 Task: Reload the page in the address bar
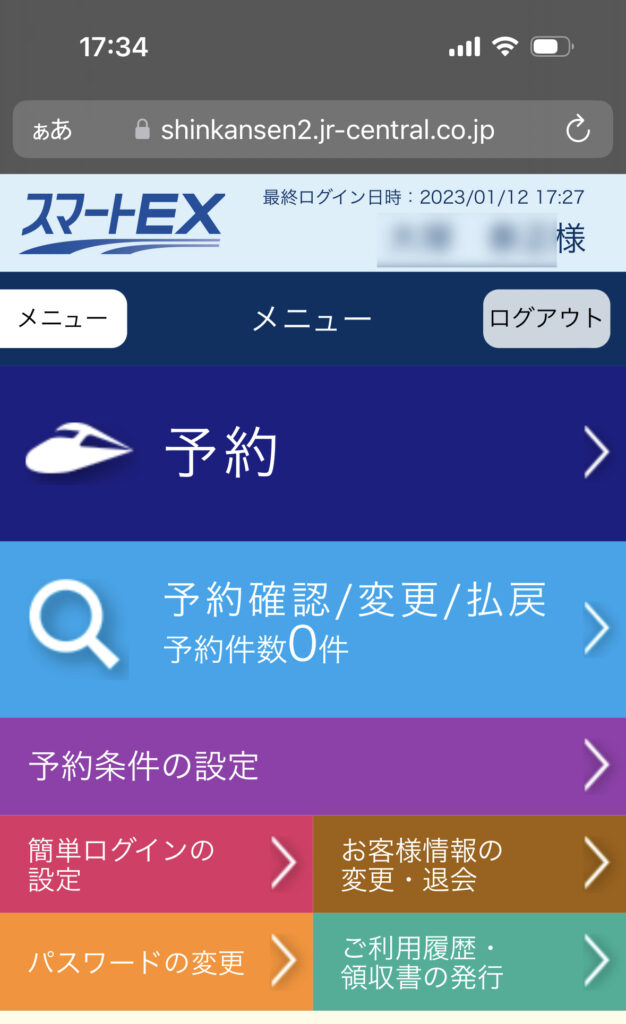click(578, 129)
